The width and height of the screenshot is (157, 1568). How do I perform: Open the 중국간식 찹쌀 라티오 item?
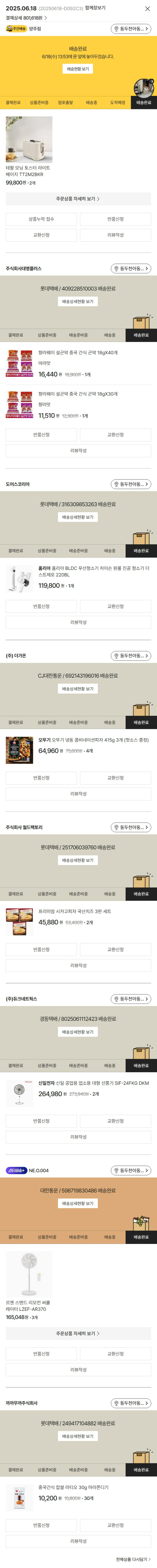click(73, 1487)
